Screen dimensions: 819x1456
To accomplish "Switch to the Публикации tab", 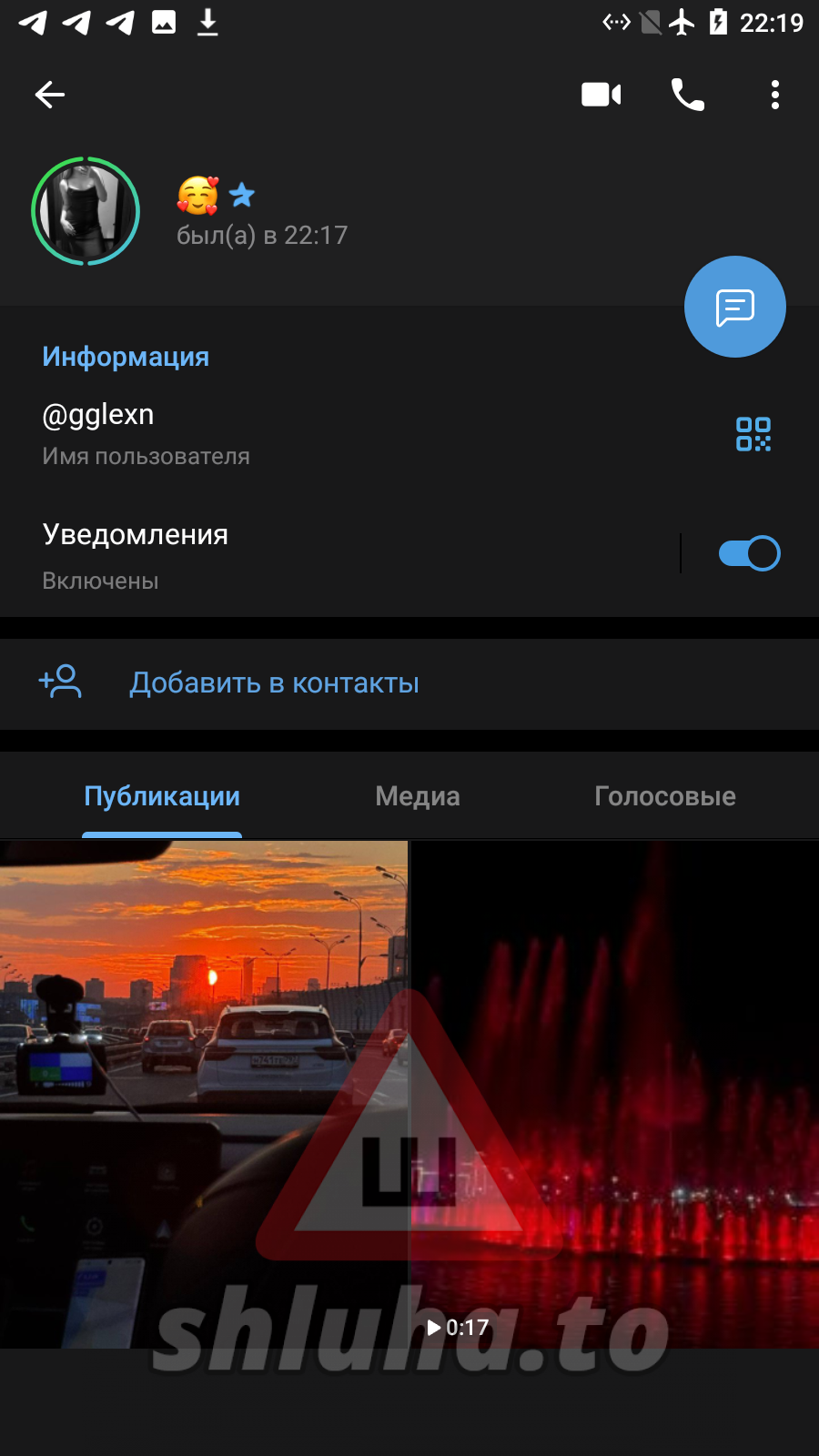I will point(162,796).
